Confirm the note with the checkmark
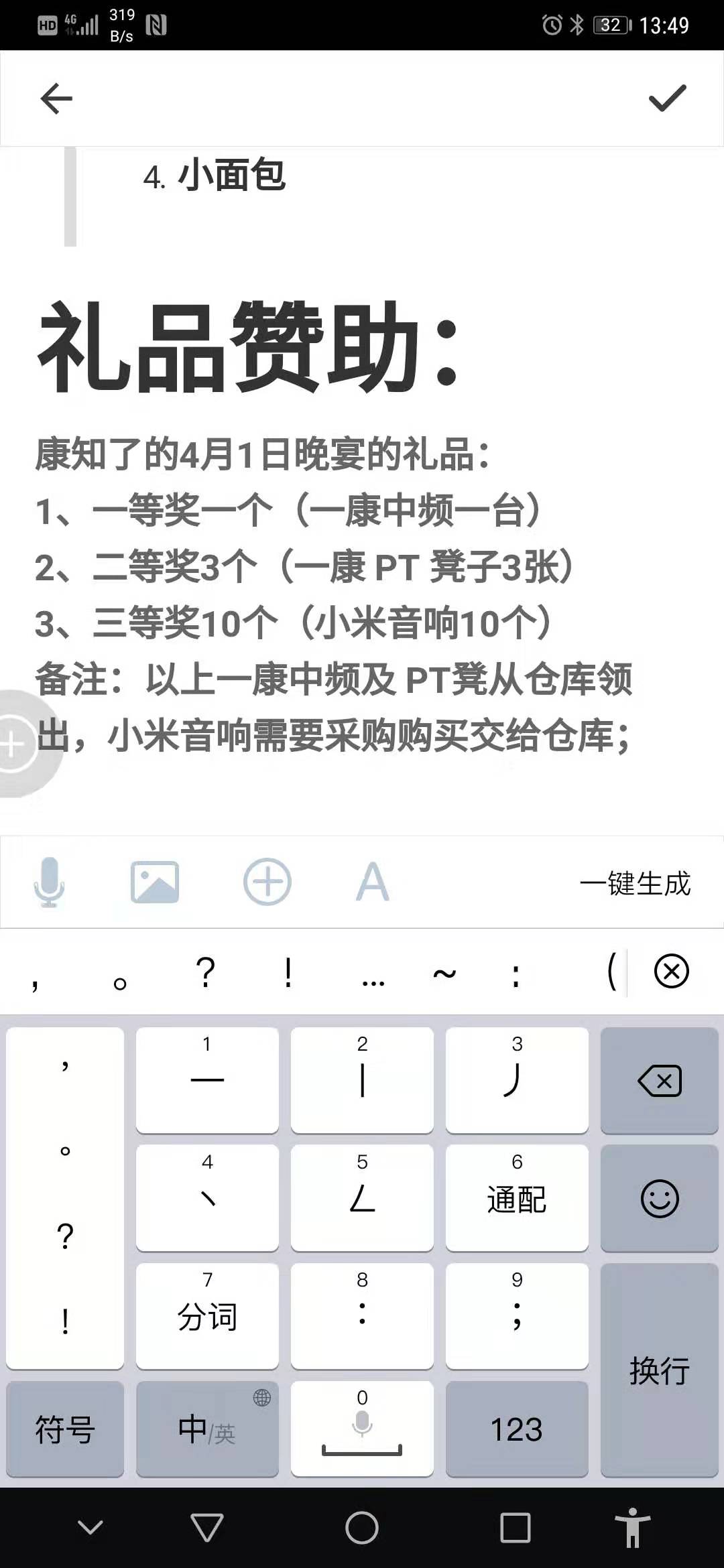724x1568 pixels. tap(667, 99)
